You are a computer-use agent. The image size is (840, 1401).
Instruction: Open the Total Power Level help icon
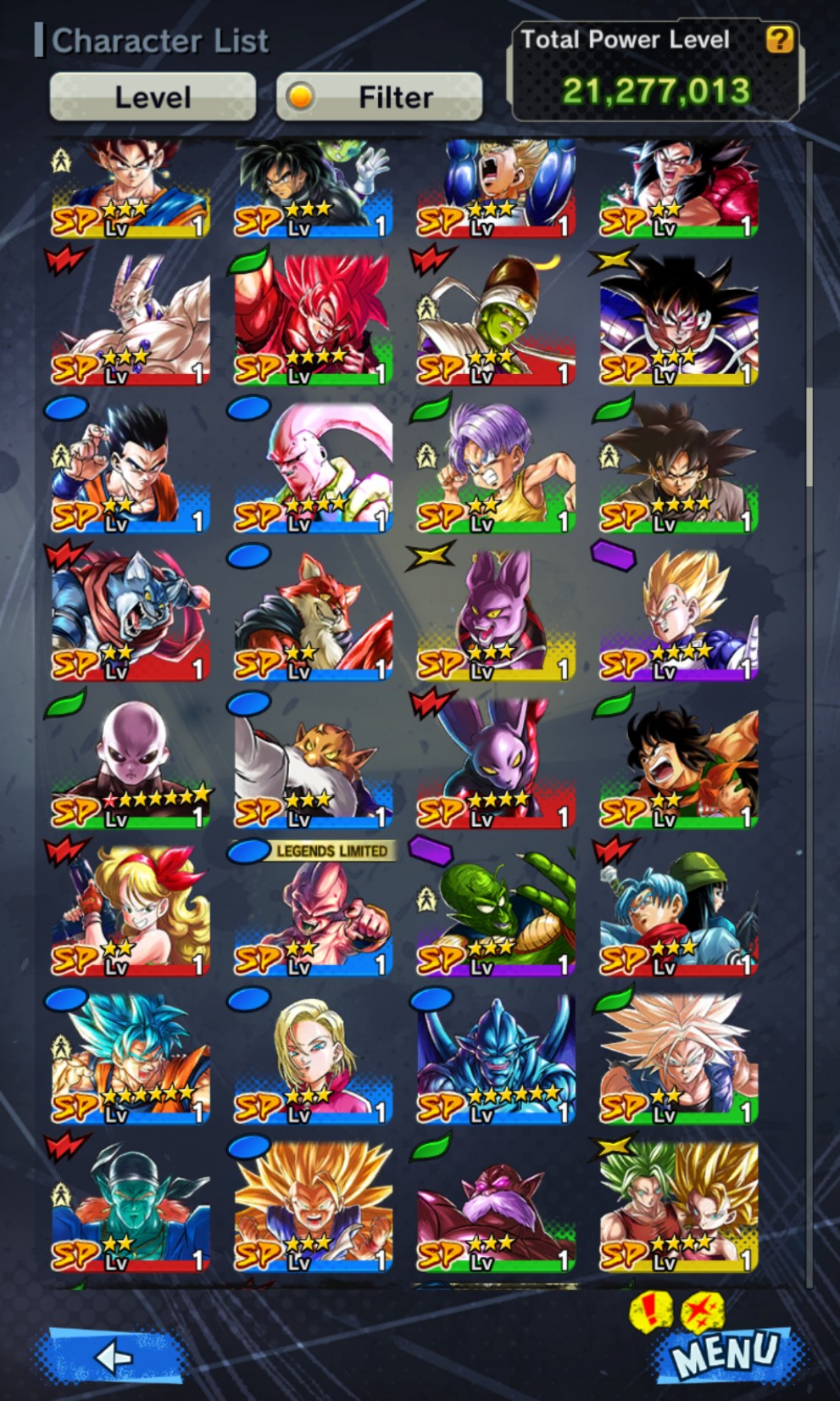pos(779,39)
